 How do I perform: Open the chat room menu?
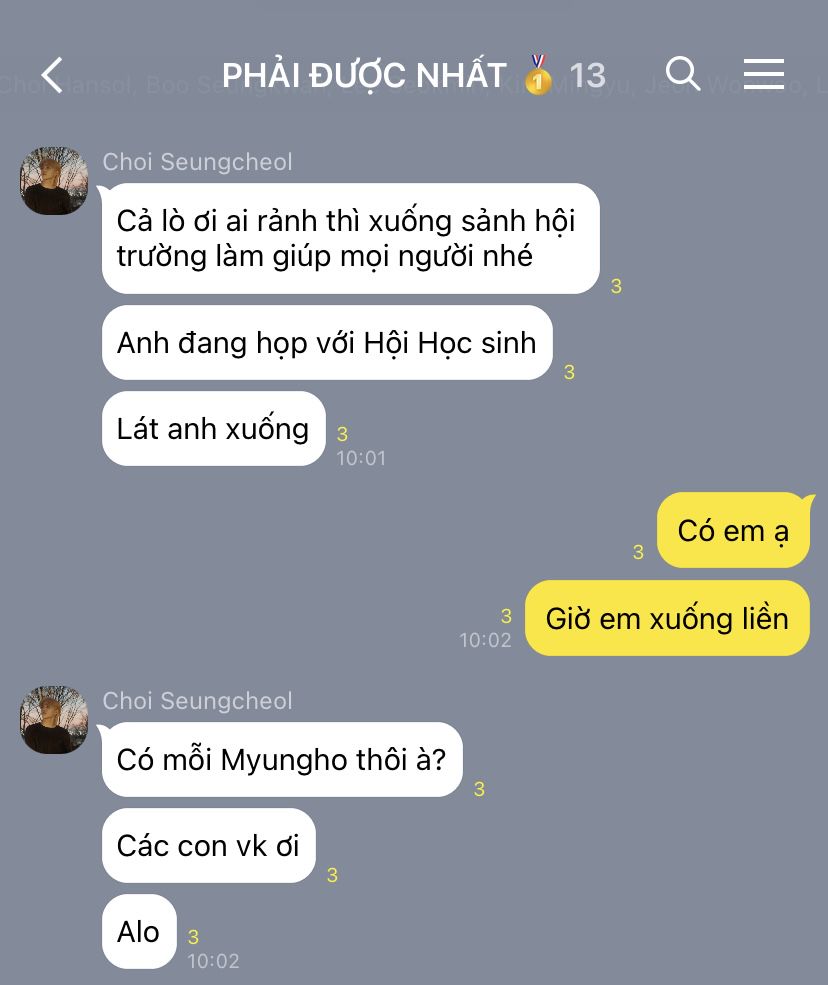tap(764, 74)
